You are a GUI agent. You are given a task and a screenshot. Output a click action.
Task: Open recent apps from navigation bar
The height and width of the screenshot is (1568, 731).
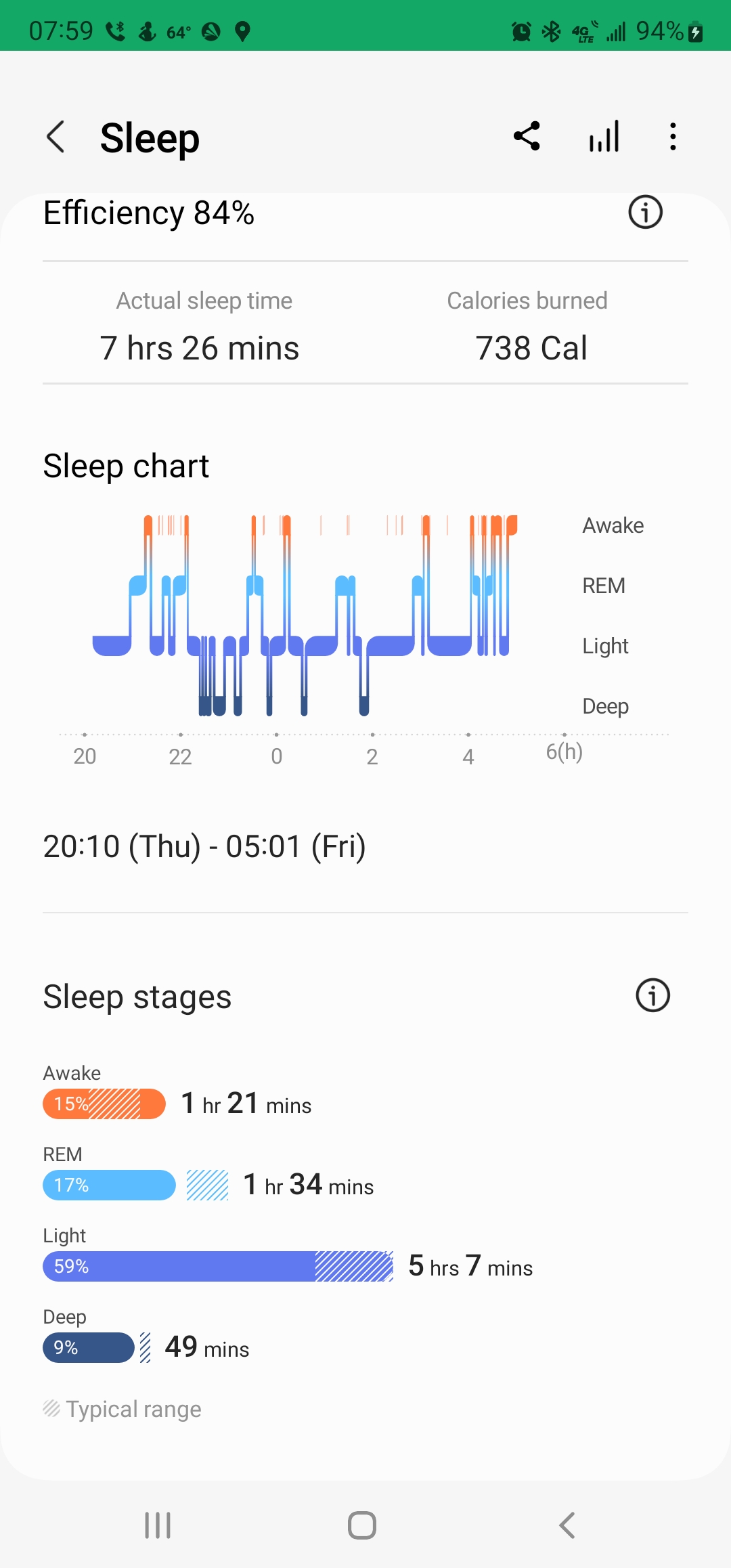[158, 1525]
